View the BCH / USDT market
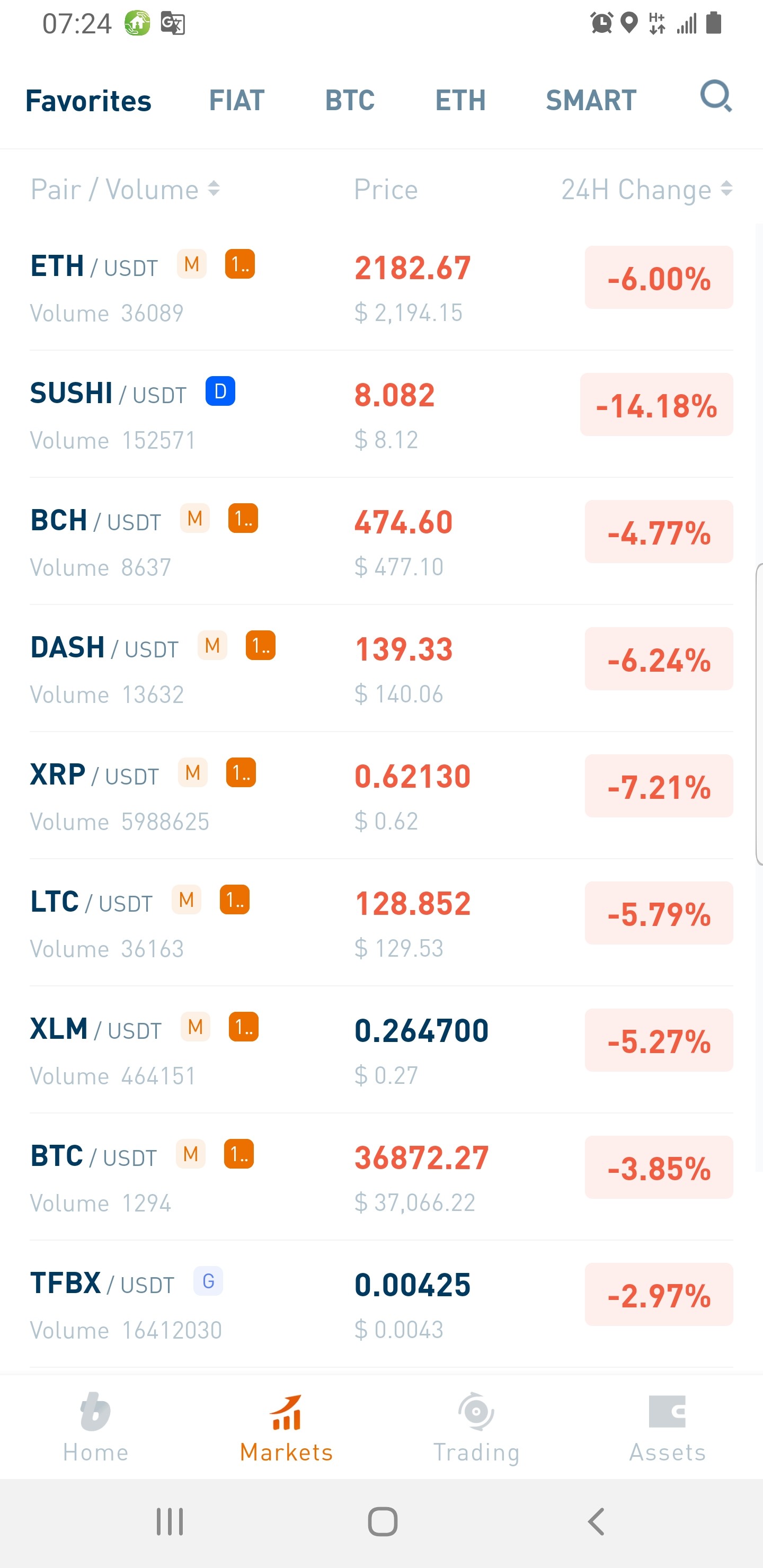 pos(381,541)
